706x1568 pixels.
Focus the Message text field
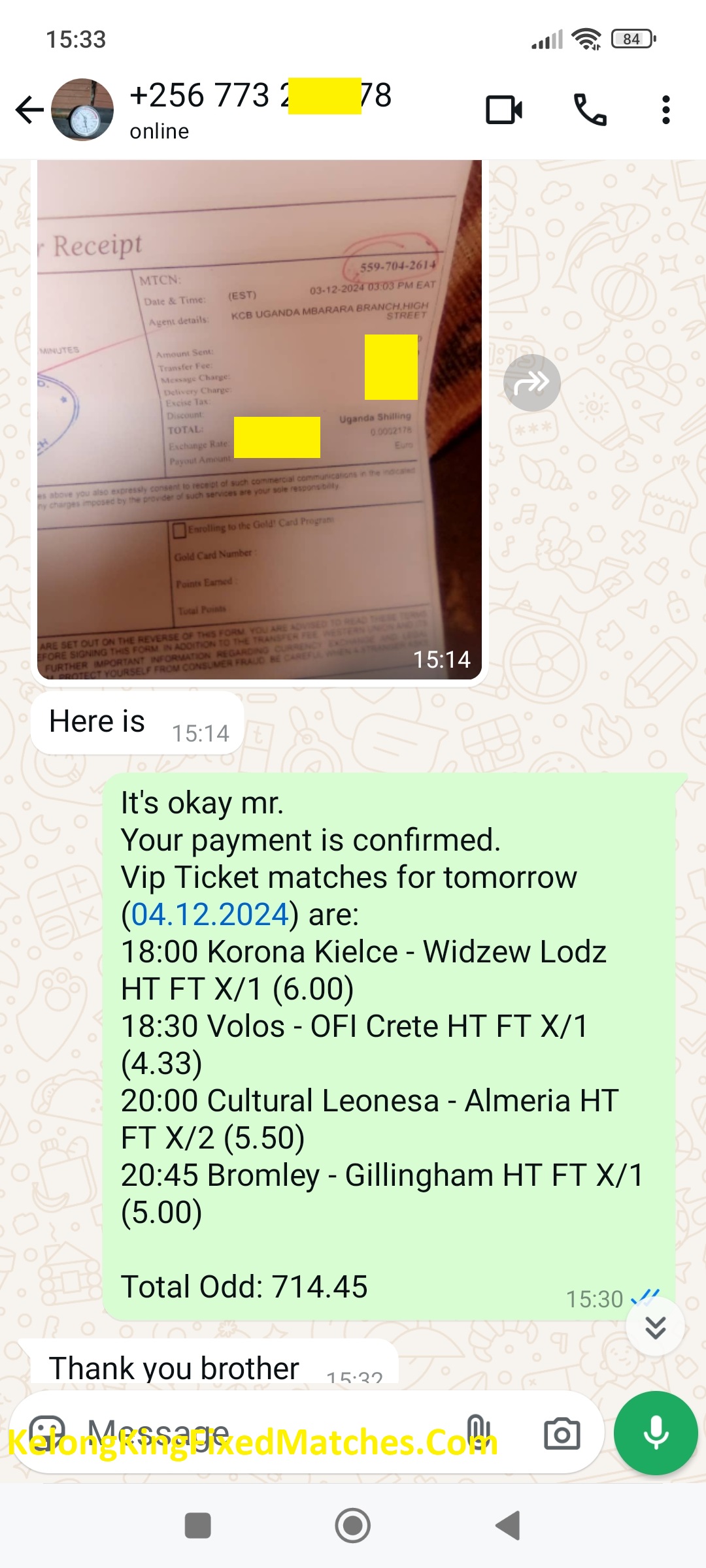click(261, 1433)
